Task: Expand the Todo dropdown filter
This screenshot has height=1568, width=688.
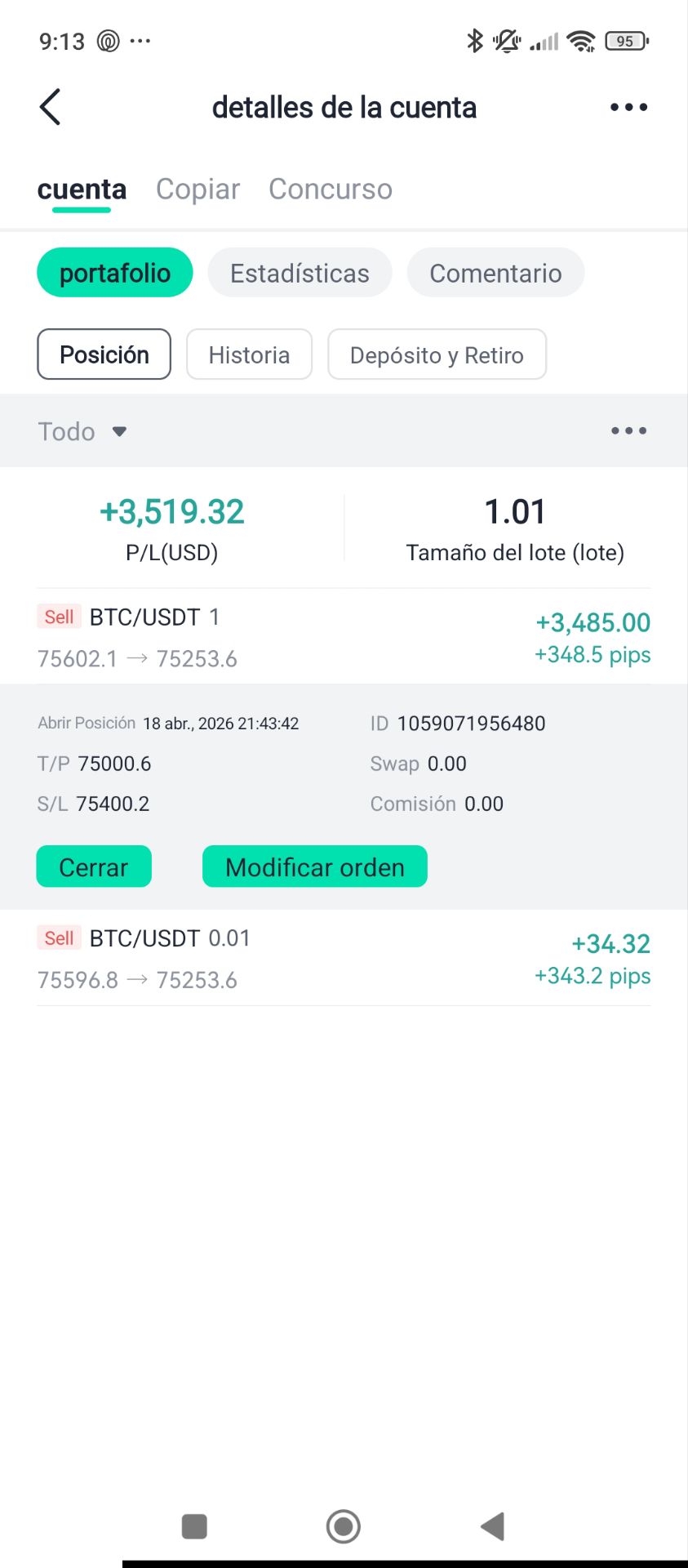Action: pyautogui.click(x=82, y=431)
